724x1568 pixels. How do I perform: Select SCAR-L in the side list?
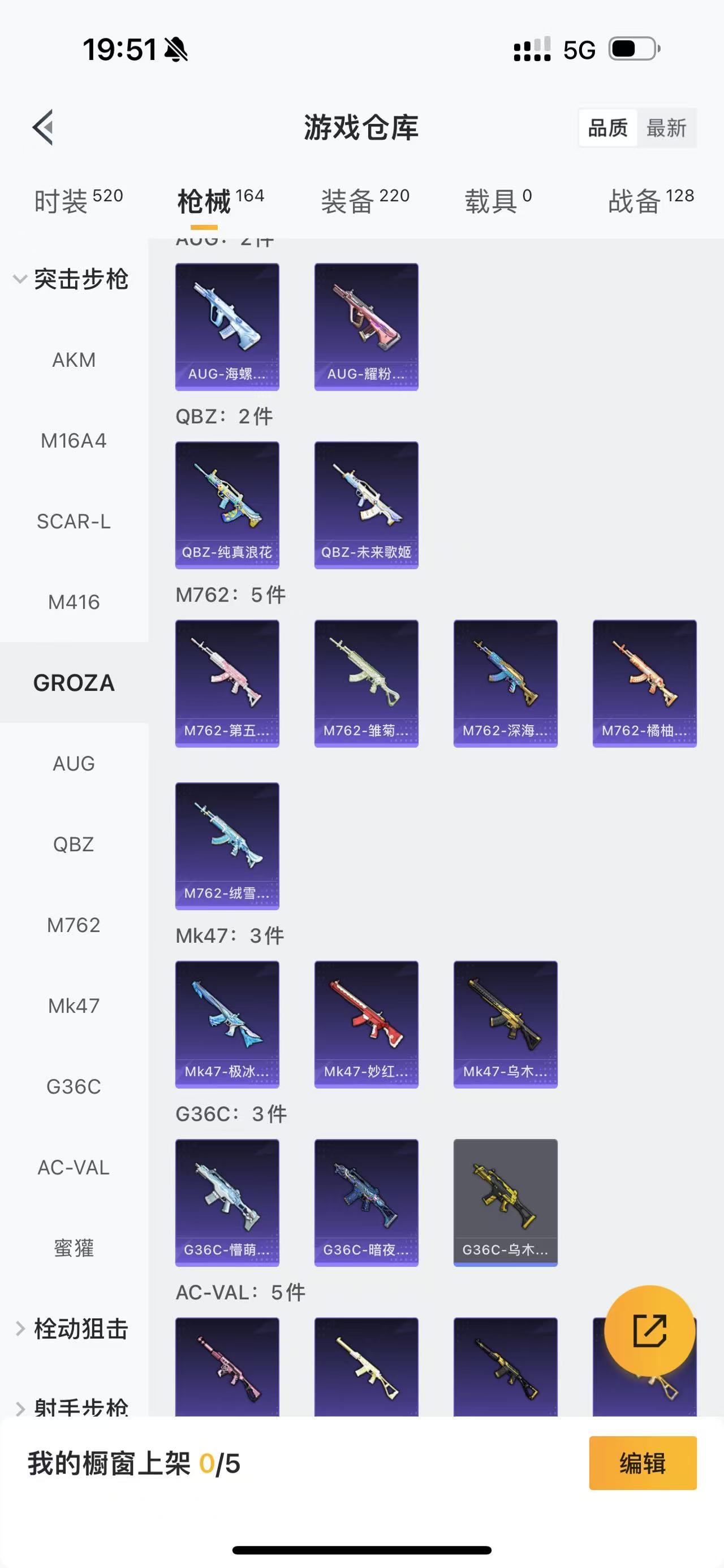coord(74,522)
